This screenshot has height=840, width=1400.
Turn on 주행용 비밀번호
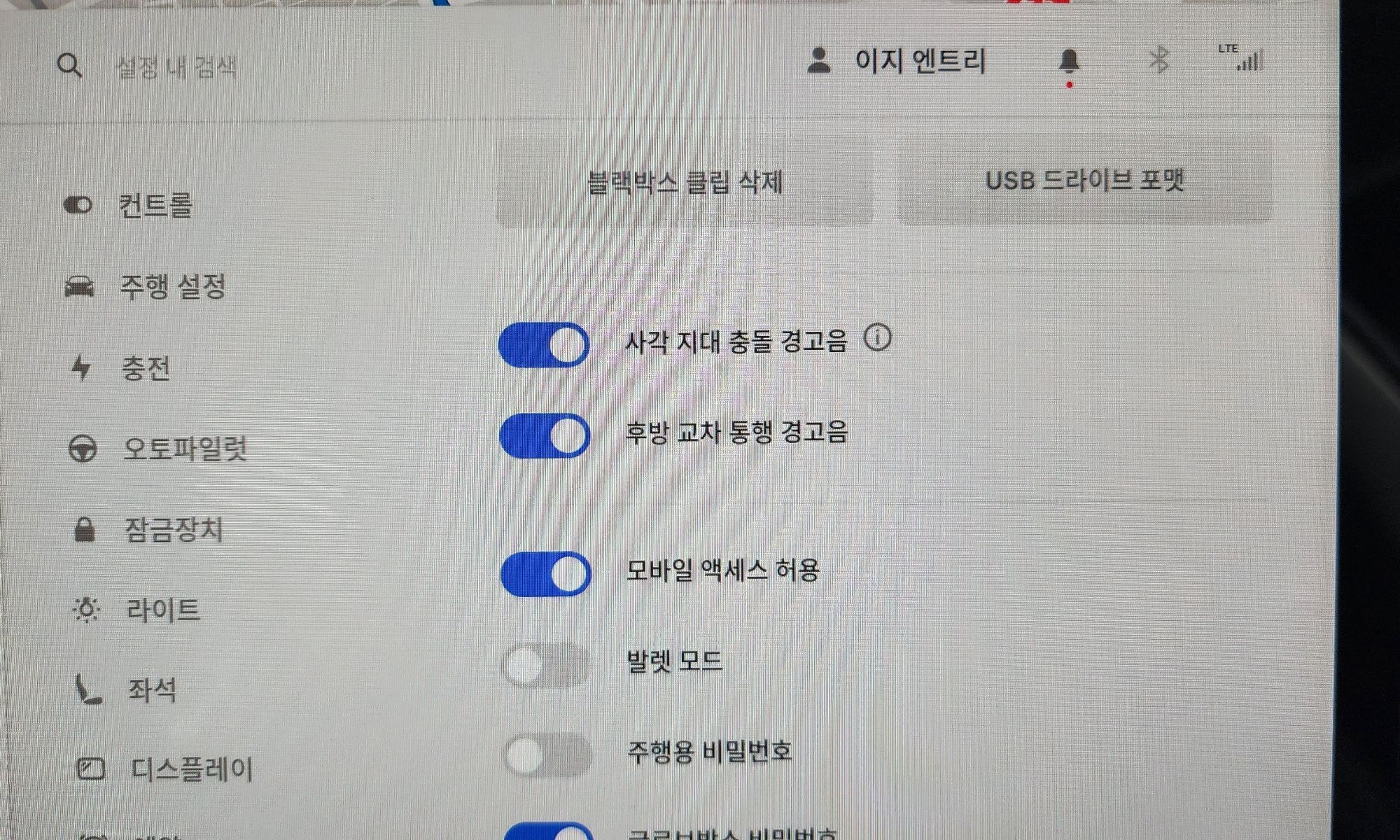click(547, 755)
